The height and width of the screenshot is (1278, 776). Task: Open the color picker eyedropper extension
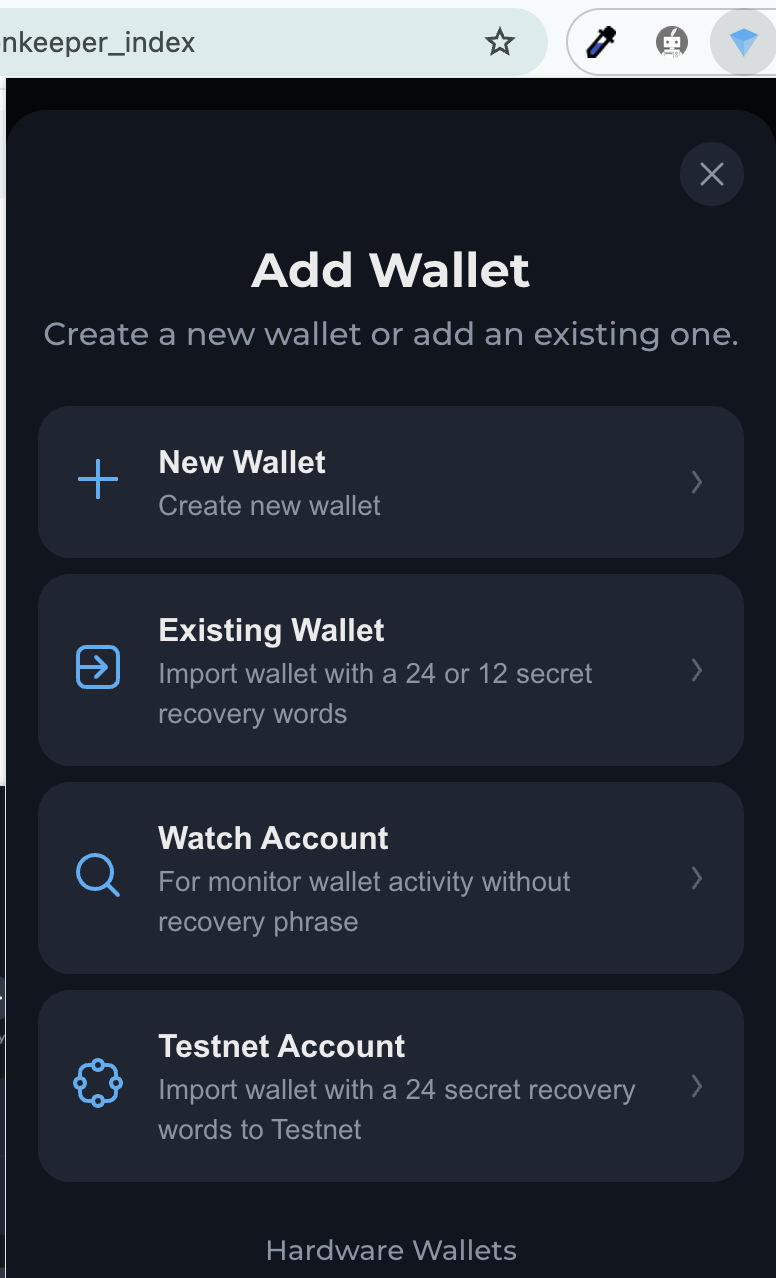(602, 42)
